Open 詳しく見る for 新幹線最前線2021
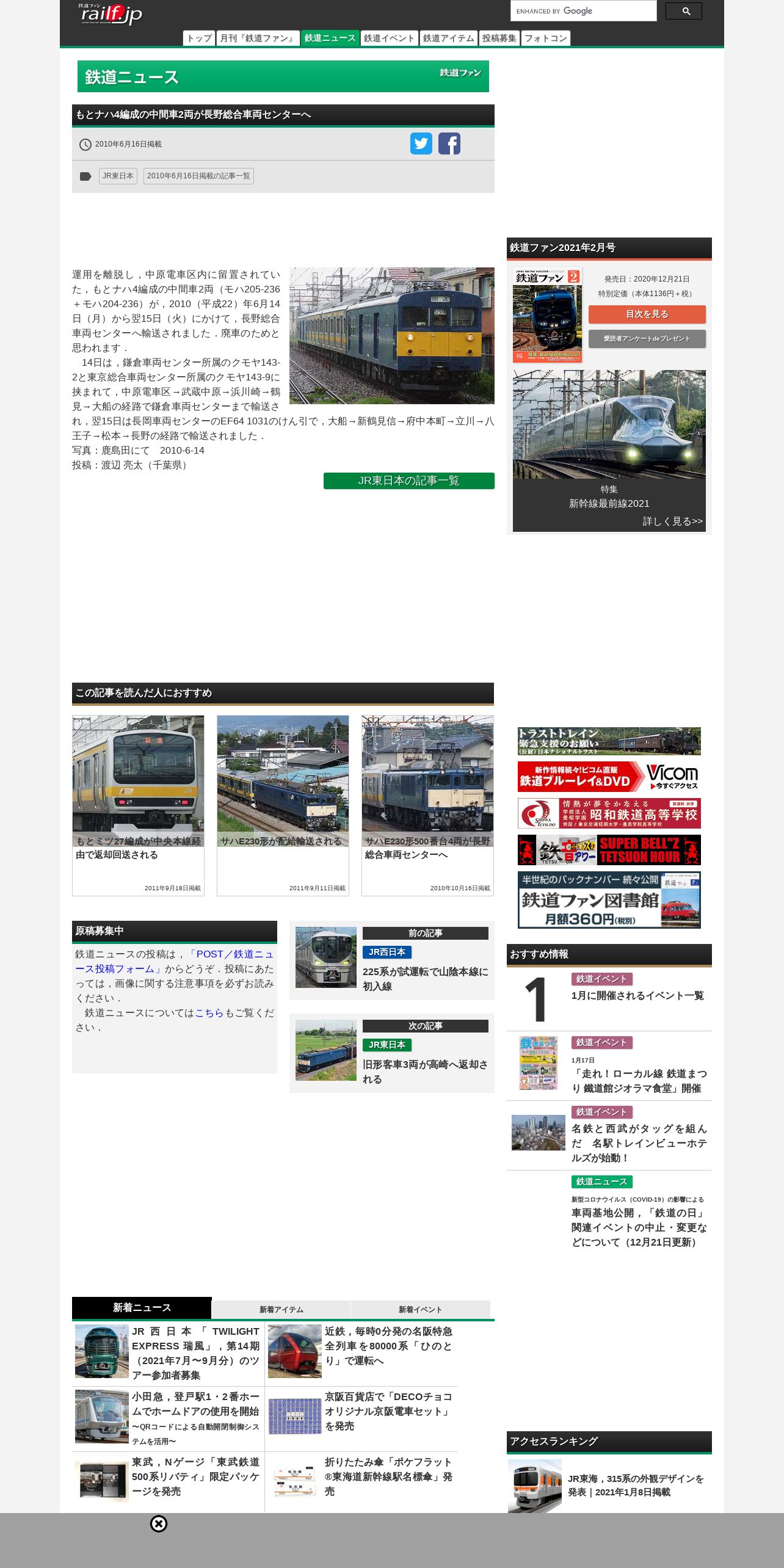 pyautogui.click(x=672, y=521)
